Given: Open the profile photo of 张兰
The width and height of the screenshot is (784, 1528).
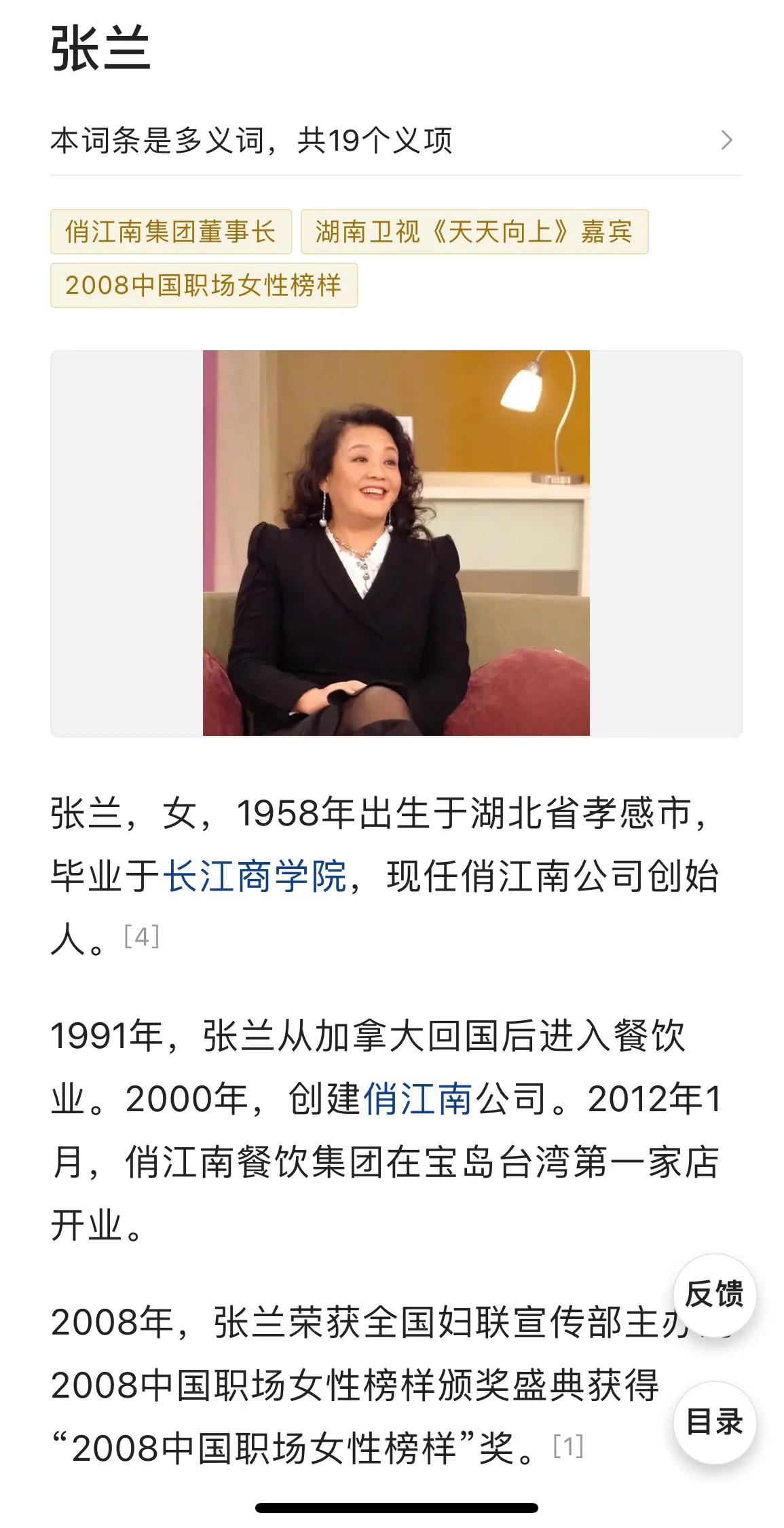Looking at the screenshot, I should (396, 543).
